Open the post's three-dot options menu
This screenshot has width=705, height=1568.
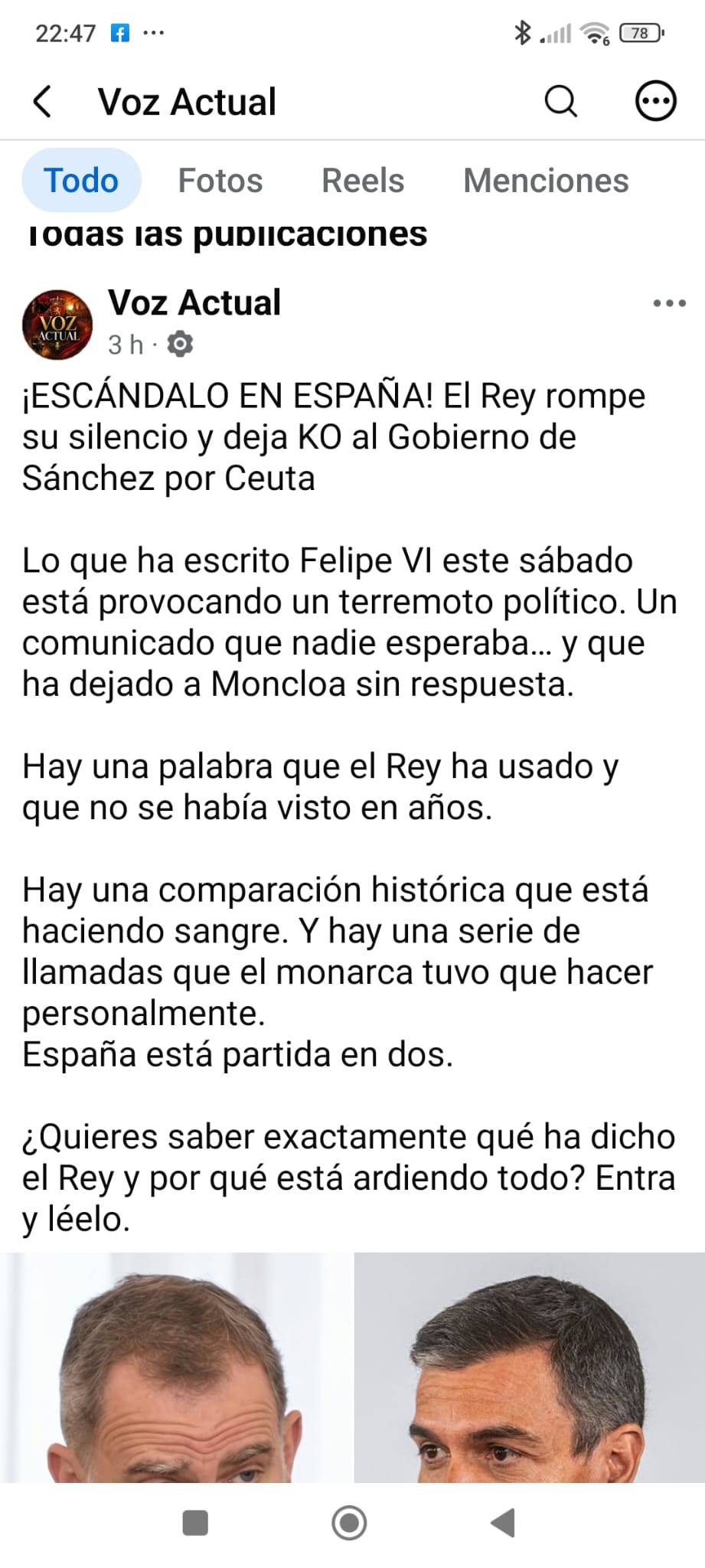tap(669, 304)
